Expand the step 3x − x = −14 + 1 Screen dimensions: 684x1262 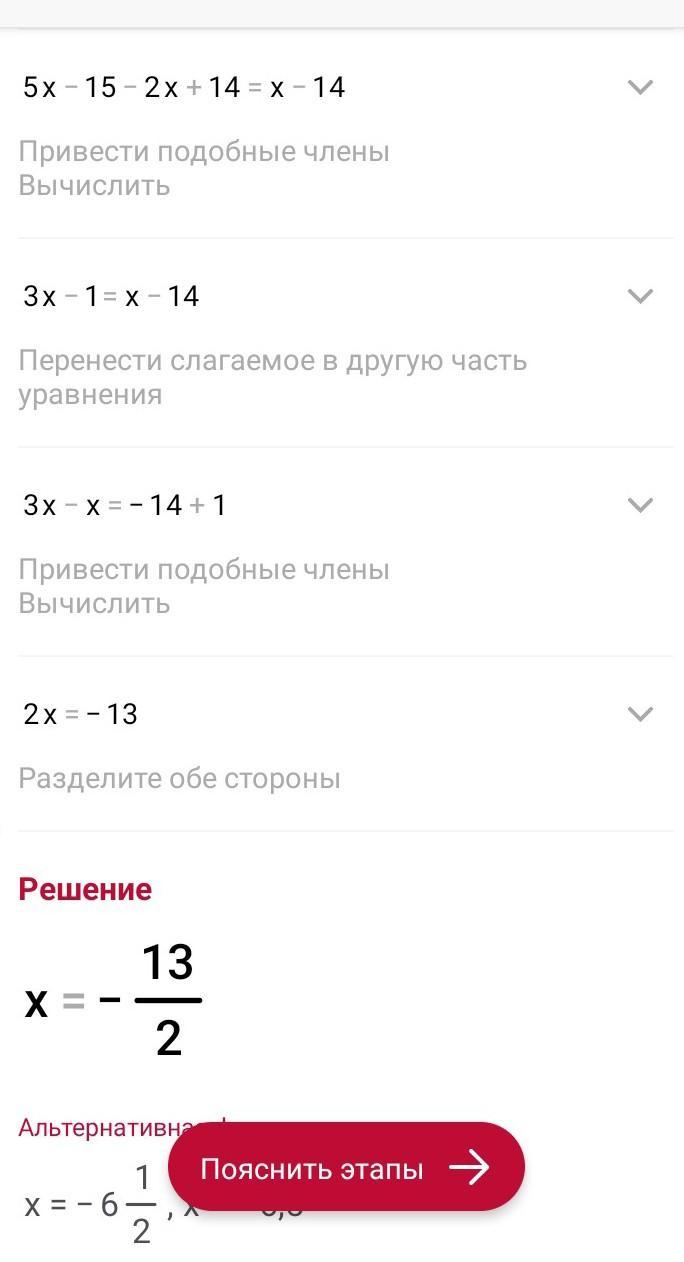tap(639, 505)
